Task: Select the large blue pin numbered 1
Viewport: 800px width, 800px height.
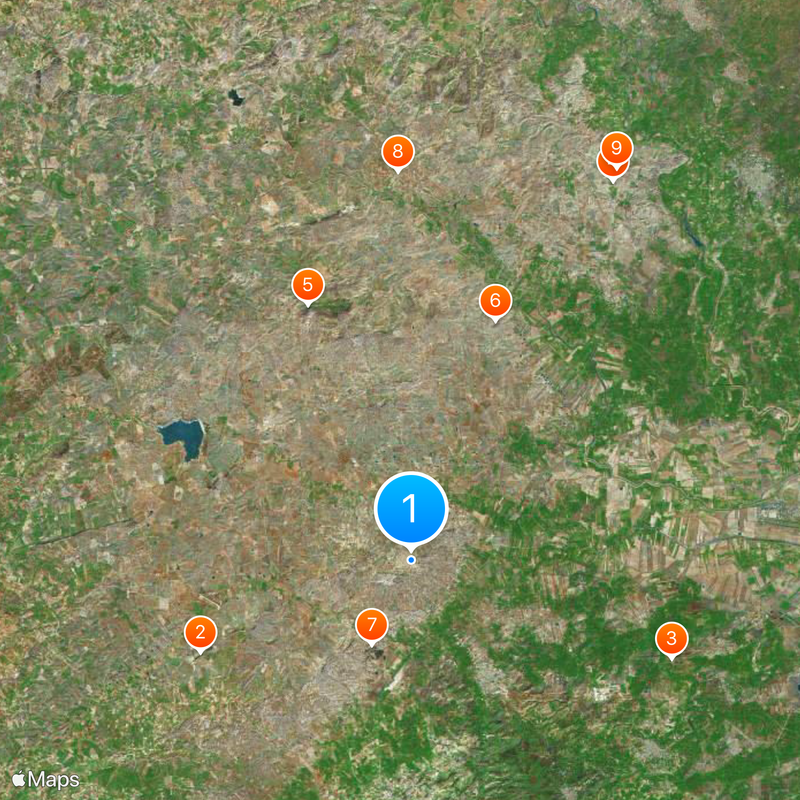Action: tap(410, 510)
